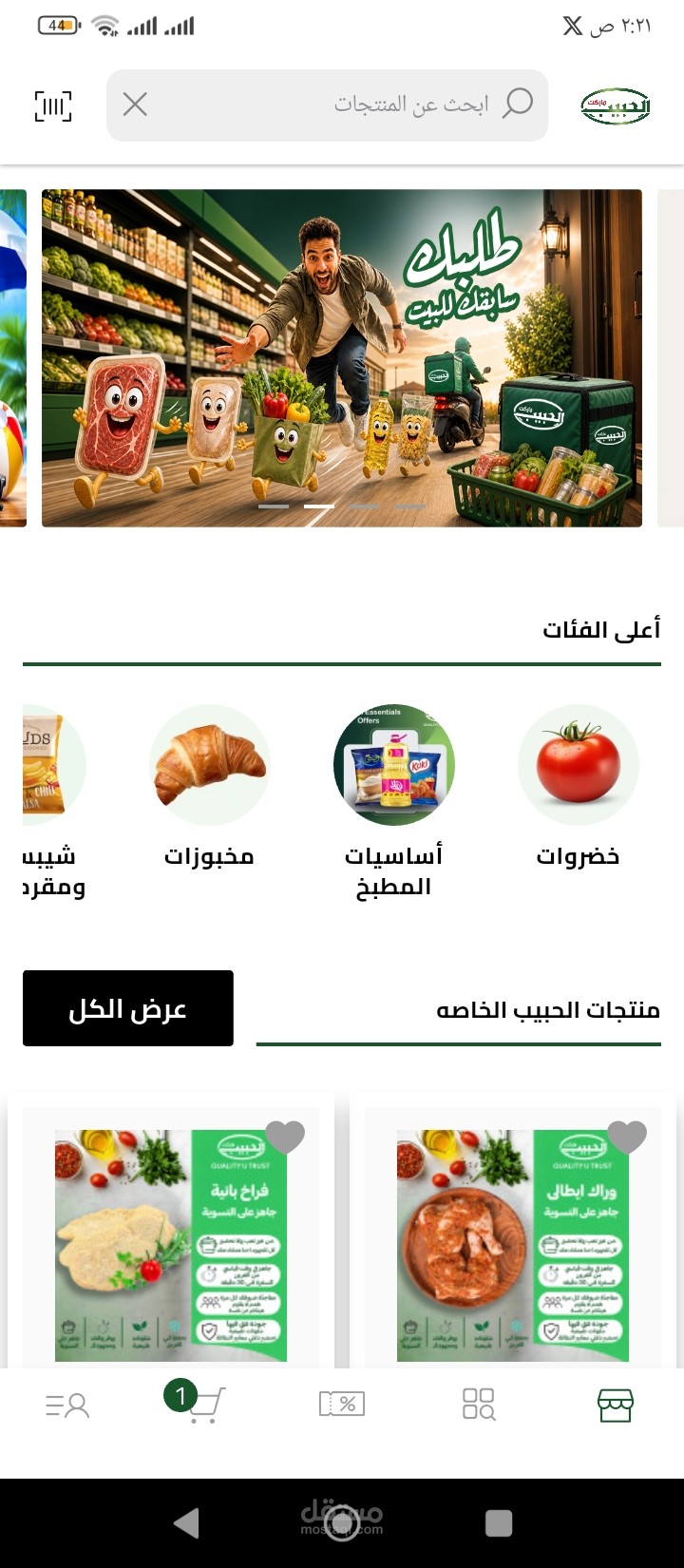The image size is (684, 1568).
Task: Open the barcode scanner icon
Action: click(53, 105)
